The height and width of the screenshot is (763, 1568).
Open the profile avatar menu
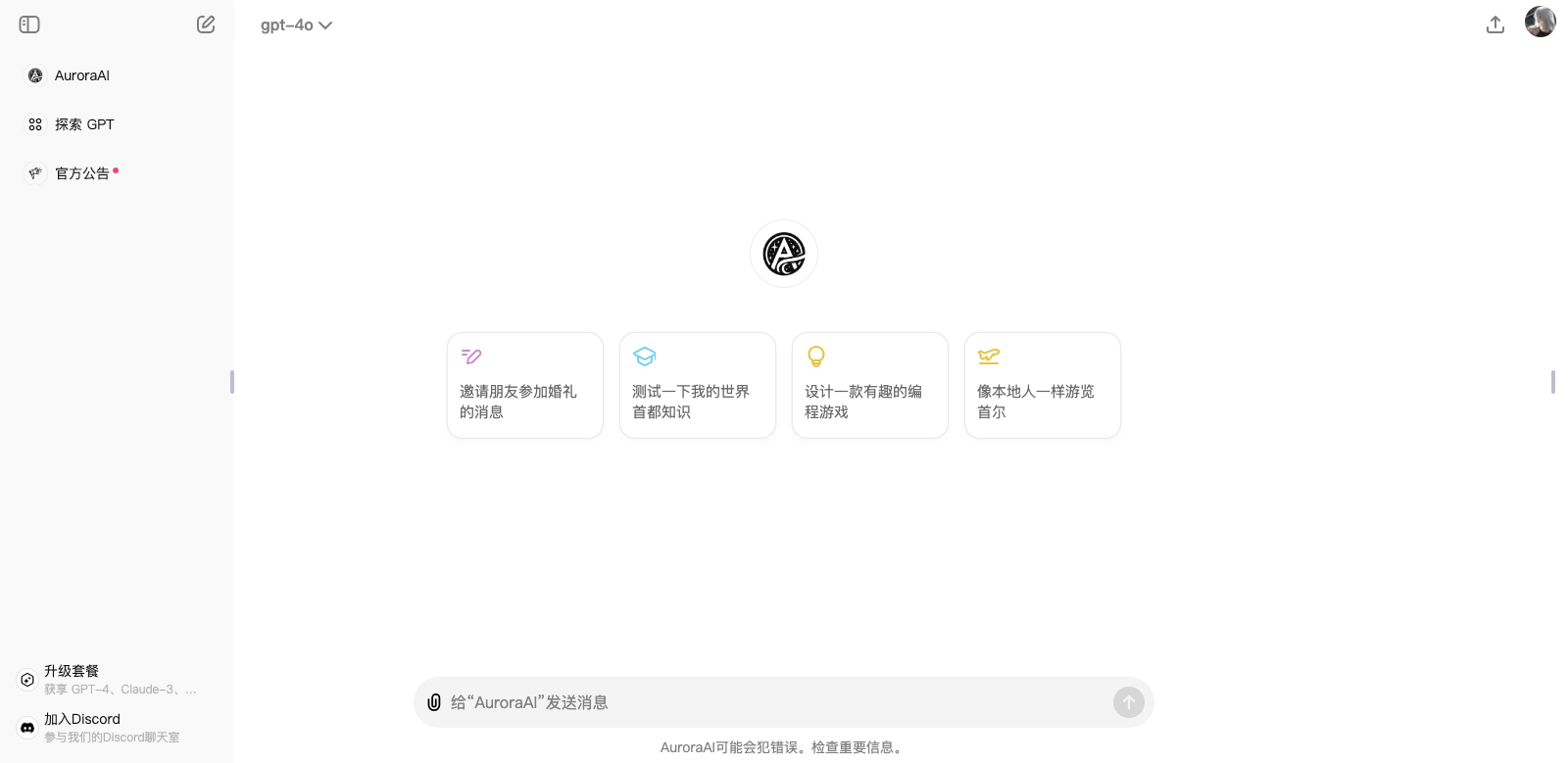pos(1540,22)
